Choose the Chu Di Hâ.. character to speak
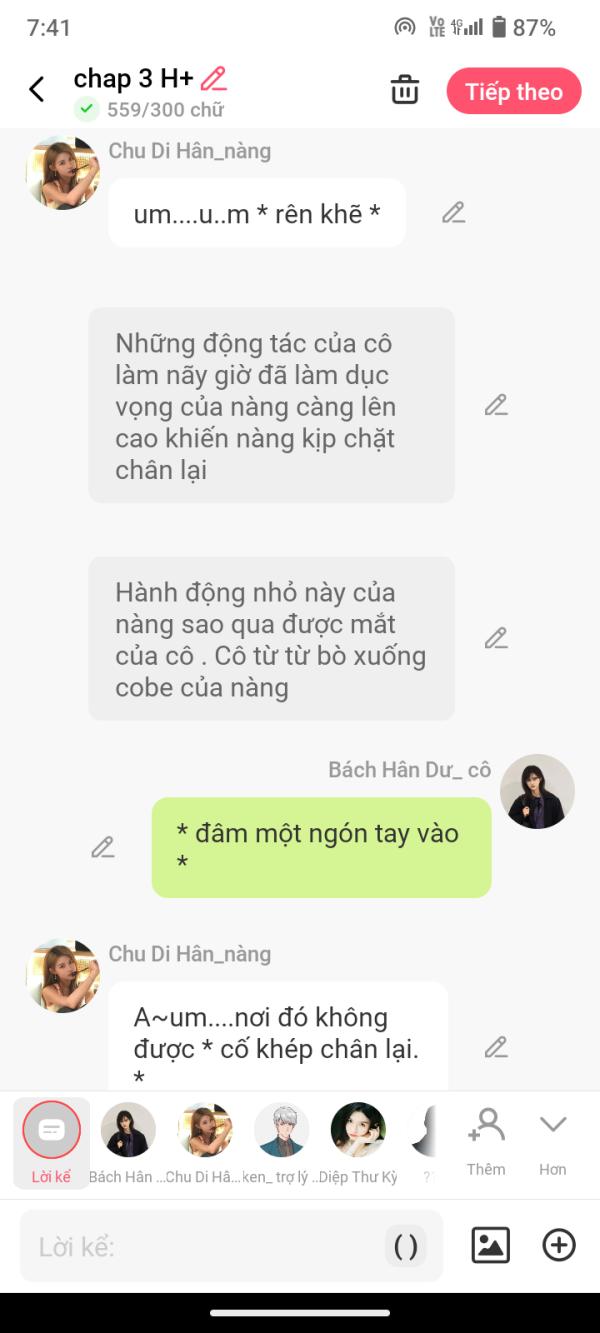The width and height of the screenshot is (600, 1333). 205,1141
